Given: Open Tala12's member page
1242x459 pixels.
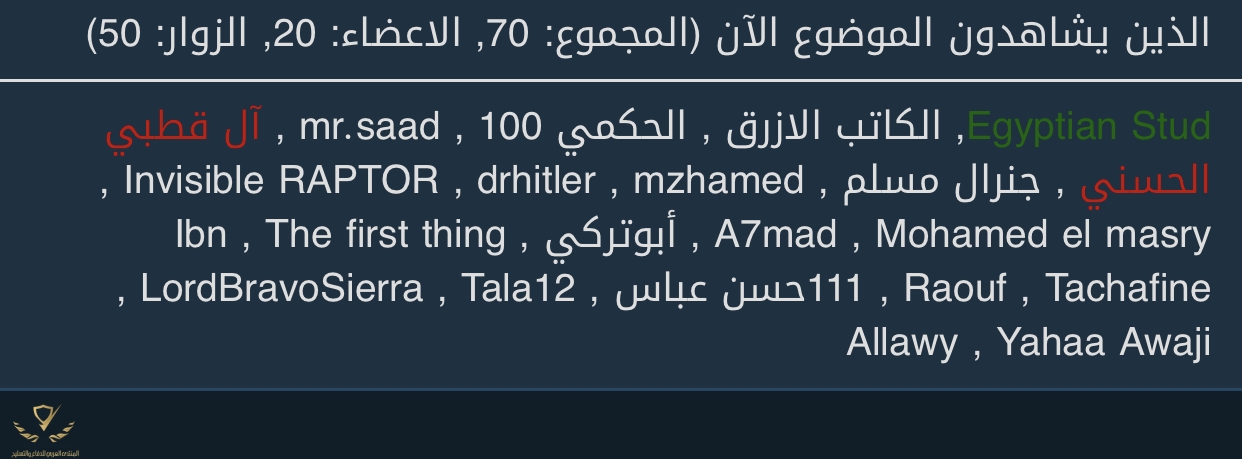Looking at the screenshot, I should [x=518, y=289].
